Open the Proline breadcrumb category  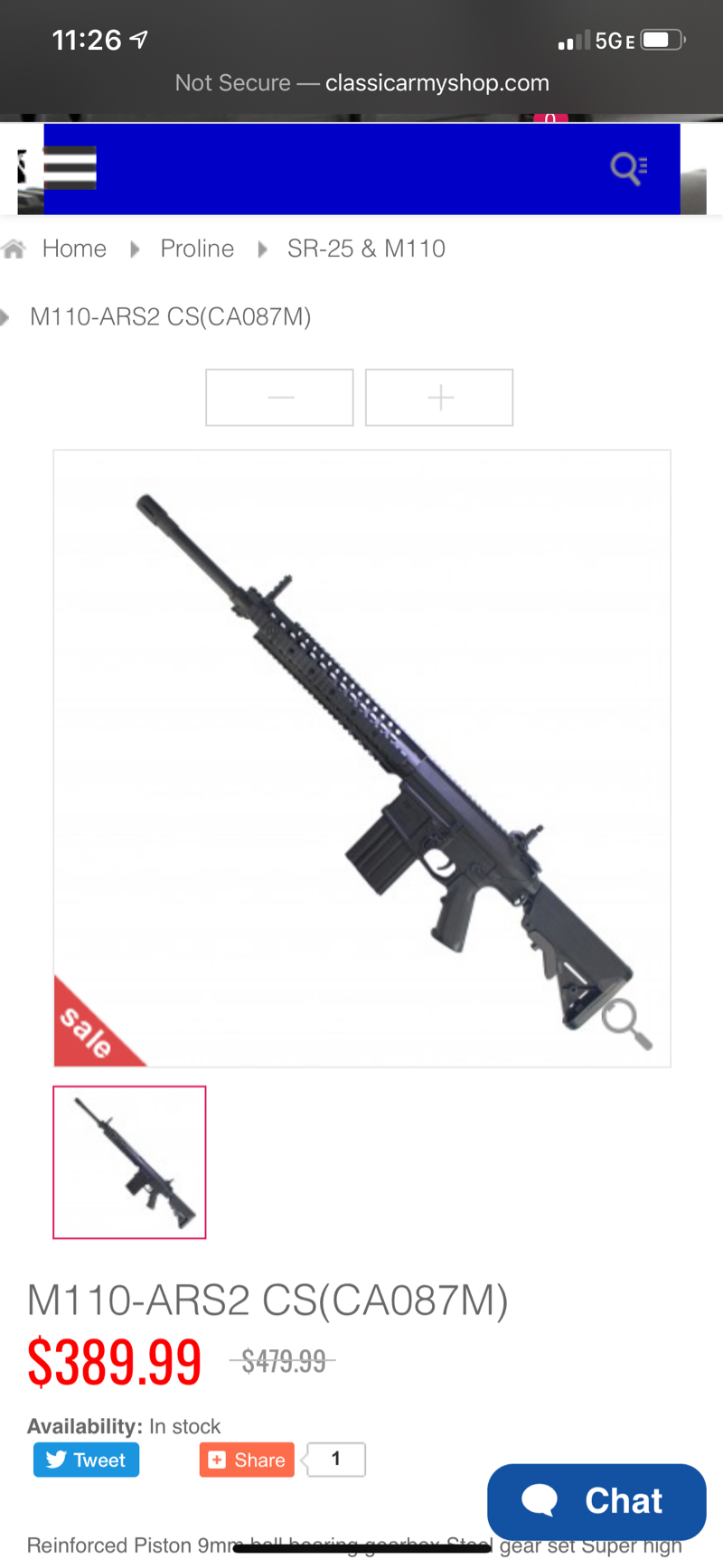(x=196, y=249)
